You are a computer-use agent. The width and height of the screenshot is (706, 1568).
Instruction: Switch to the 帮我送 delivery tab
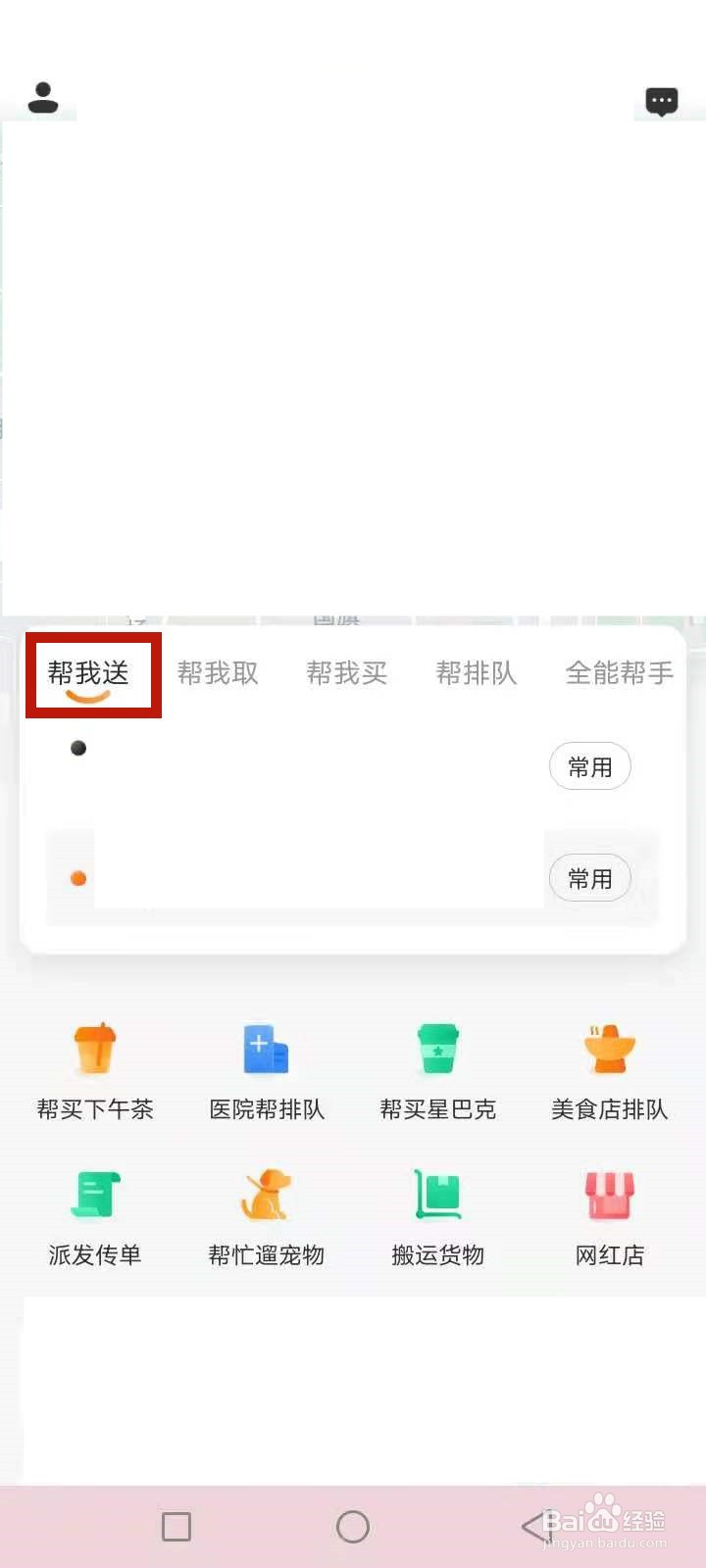point(92,671)
